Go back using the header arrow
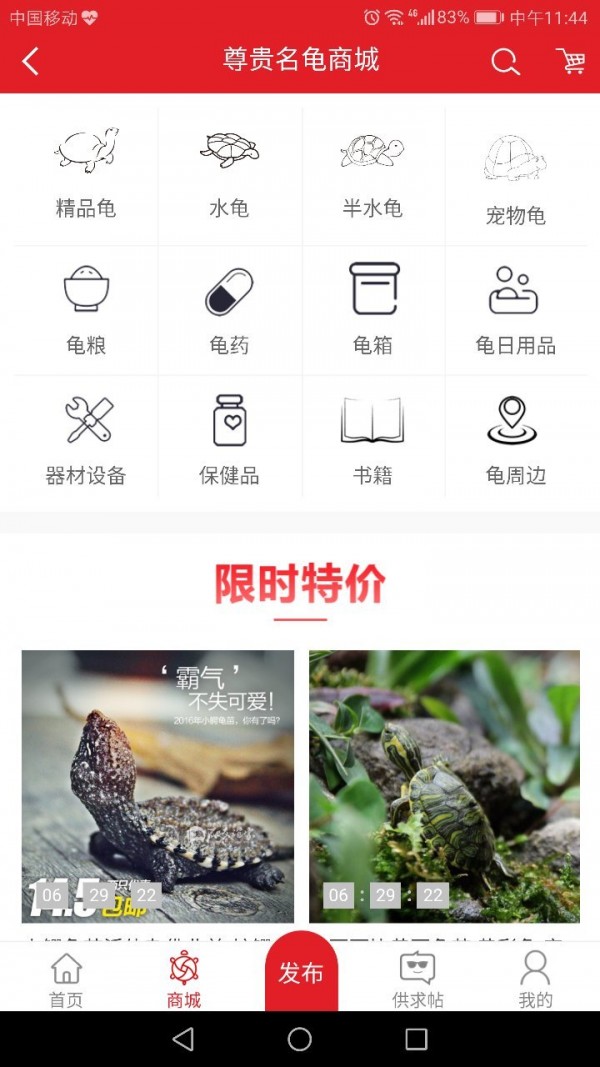The width and height of the screenshot is (600, 1067). click(31, 62)
